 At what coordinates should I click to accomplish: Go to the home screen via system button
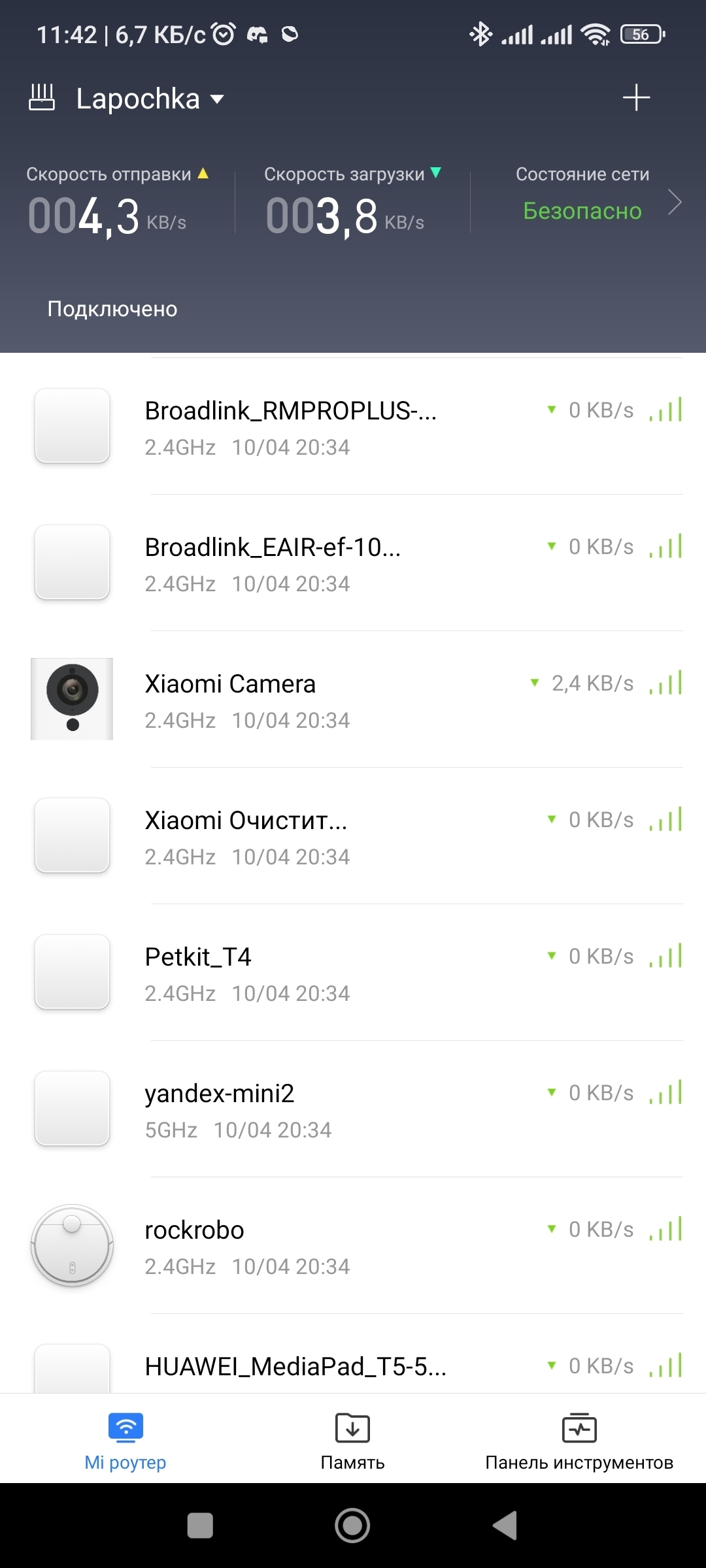(352, 1526)
